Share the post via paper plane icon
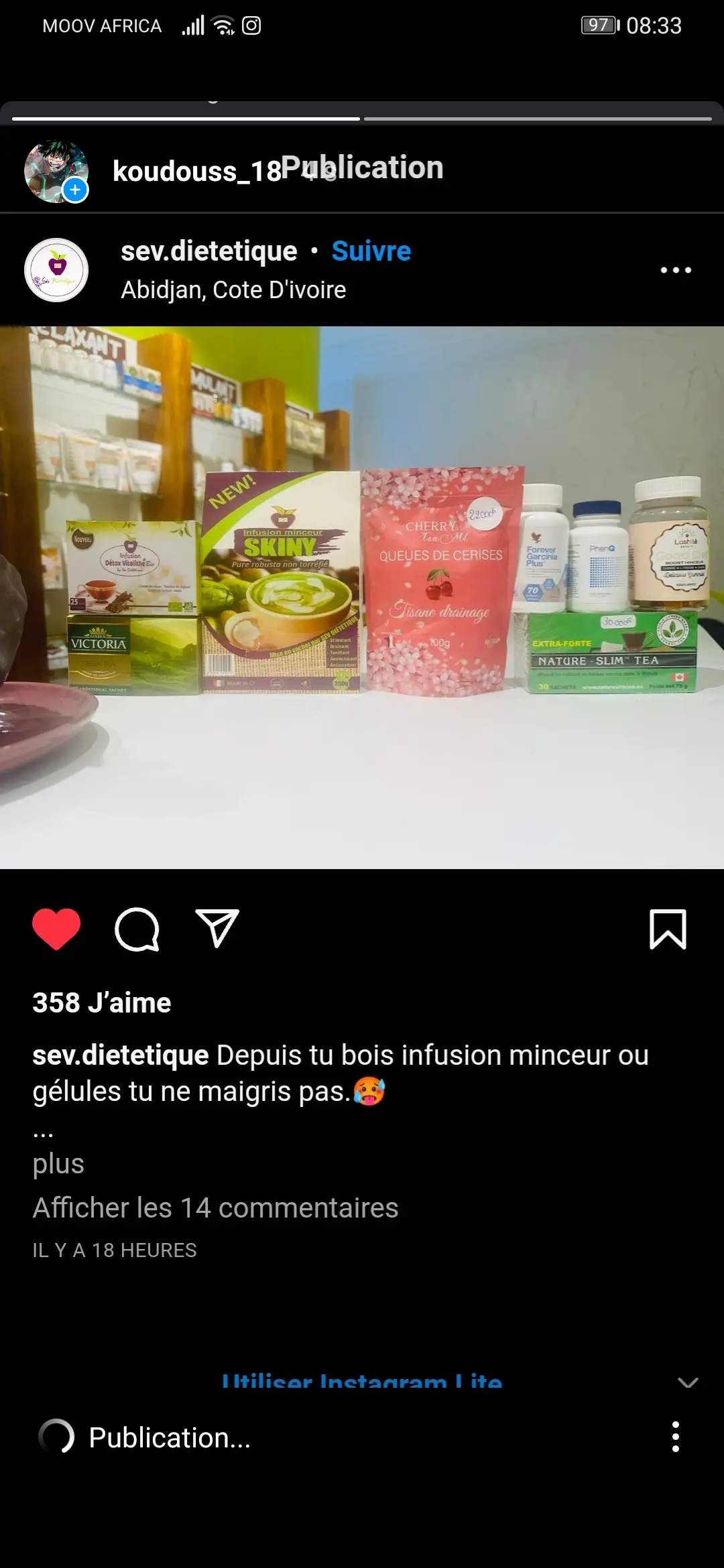Image resolution: width=724 pixels, height=1568 pixels. pos(217,929)
